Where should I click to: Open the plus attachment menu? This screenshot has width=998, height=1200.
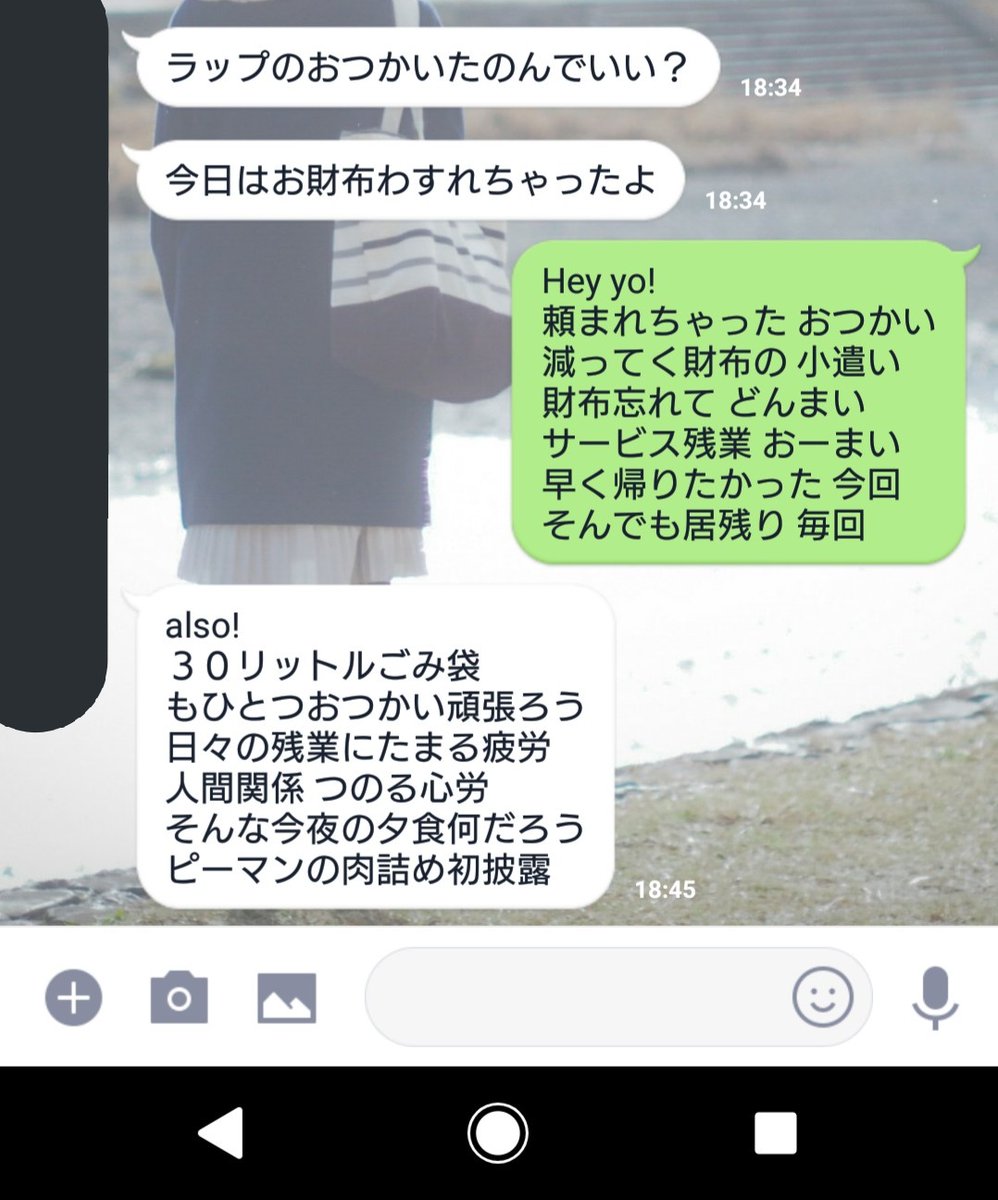73,997
